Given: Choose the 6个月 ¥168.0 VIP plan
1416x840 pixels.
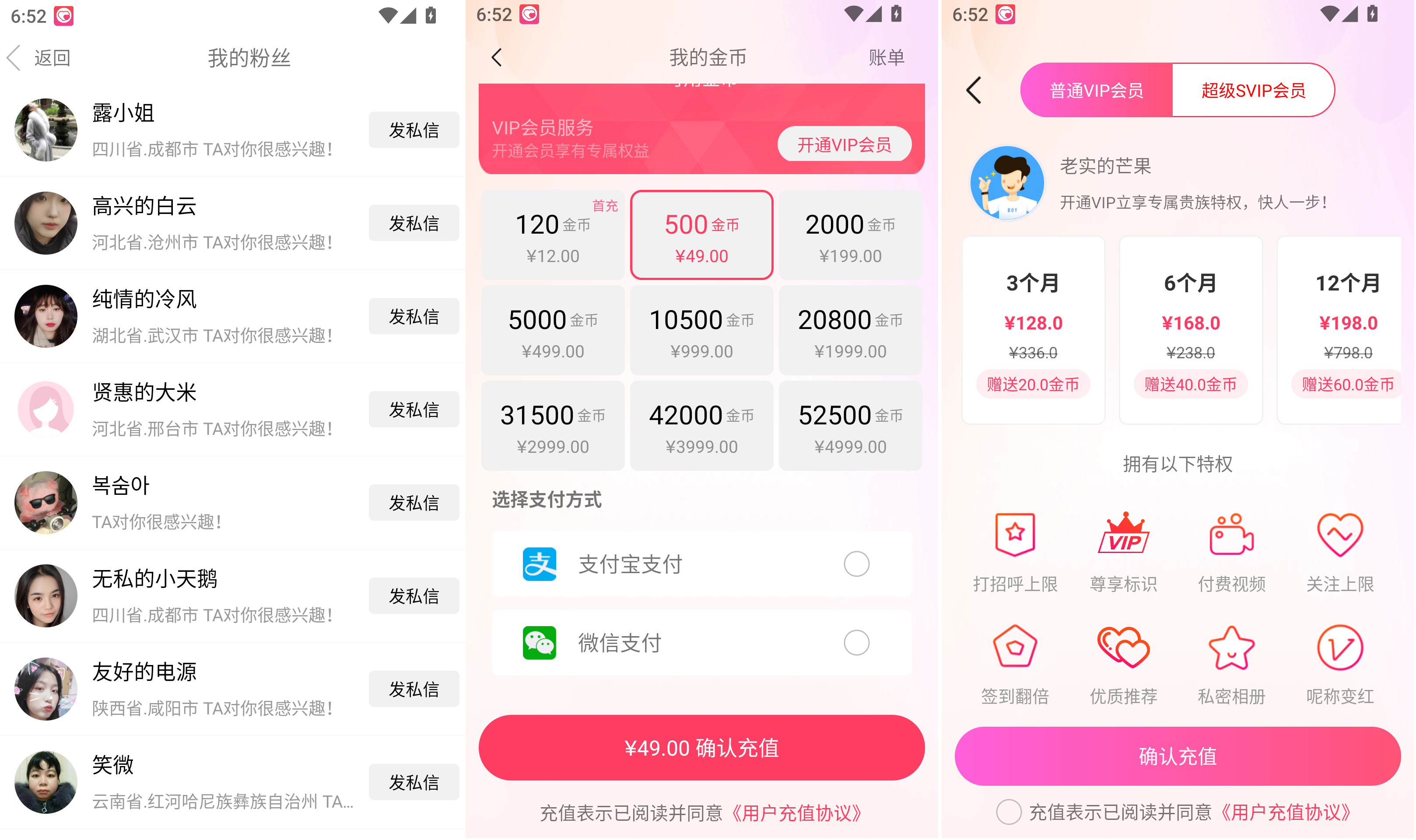Looking at the screenshot, I should 1190,330.
